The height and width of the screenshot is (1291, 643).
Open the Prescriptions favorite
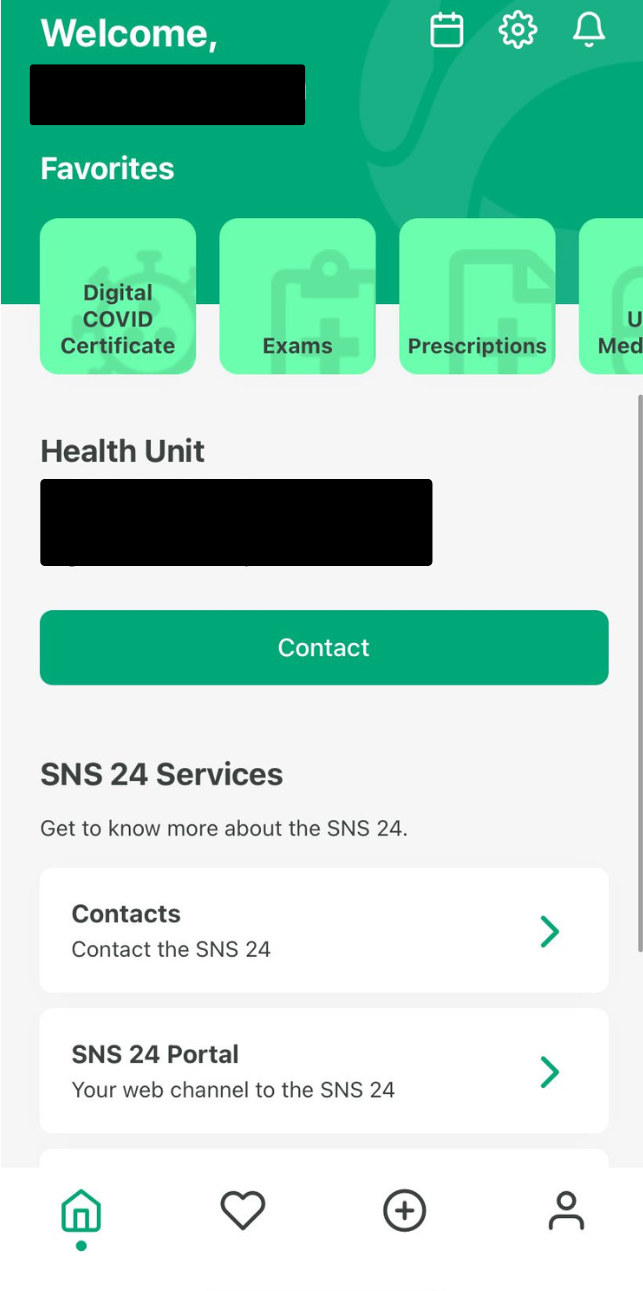point(477,297)
